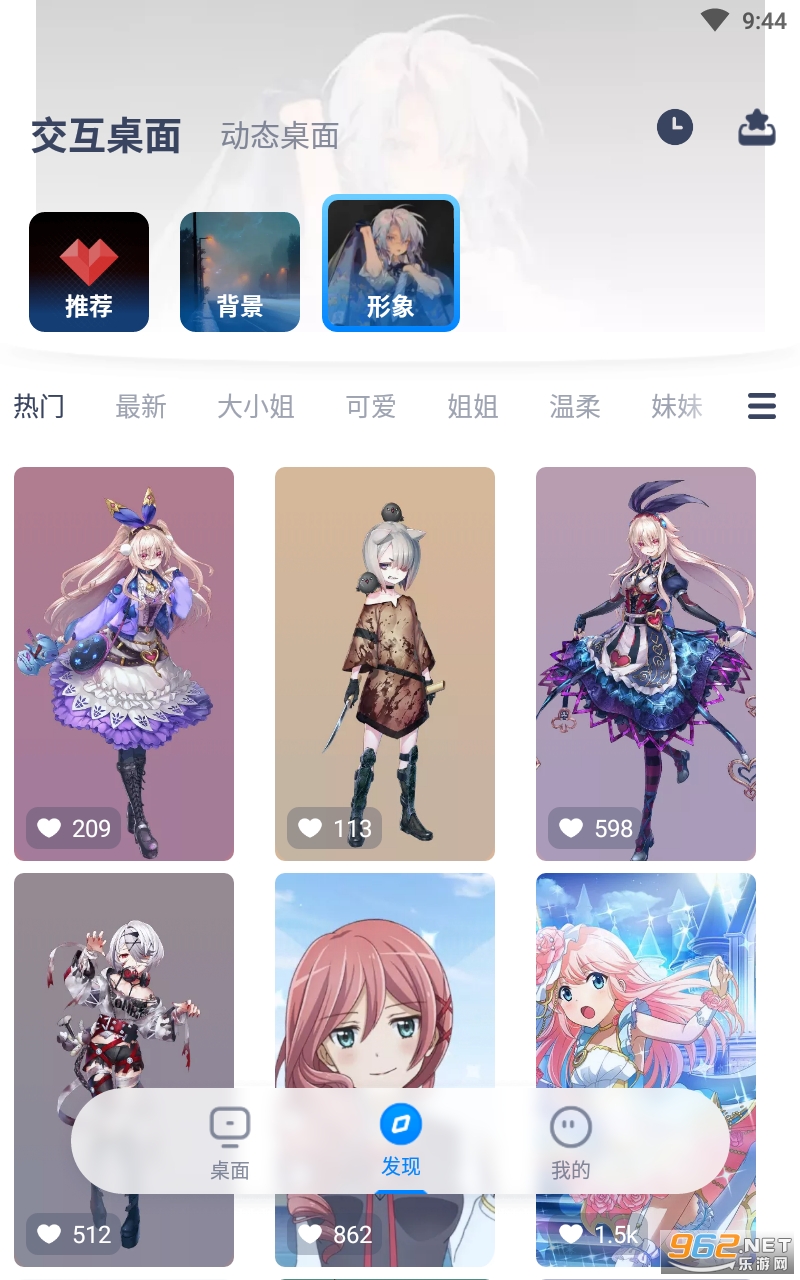Select the 形象 category tile
Image resolution: width=800 pixels, height=1280 pixels.
[x=391, y=264]
